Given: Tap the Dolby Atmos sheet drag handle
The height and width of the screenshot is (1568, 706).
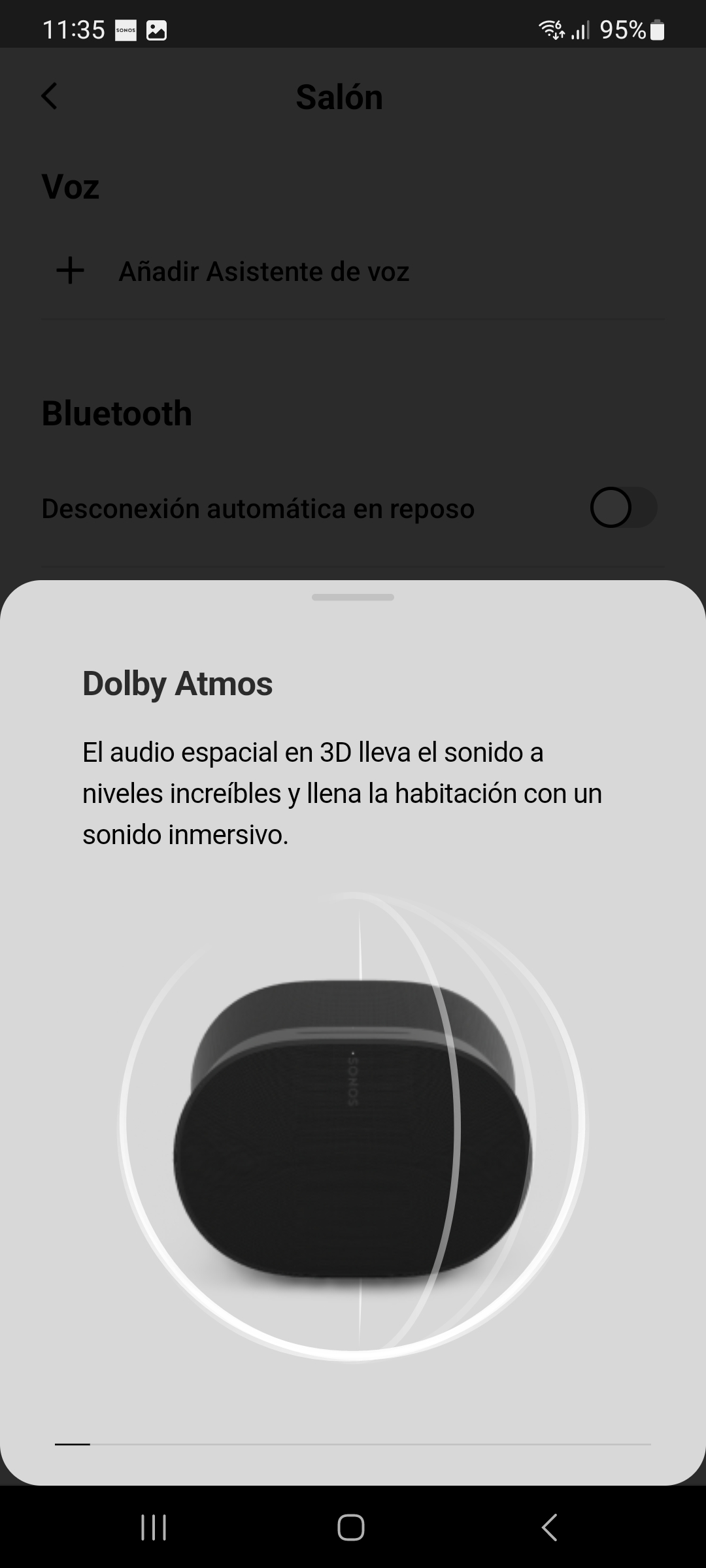Looking at the screenshot, I should point(353,597).
